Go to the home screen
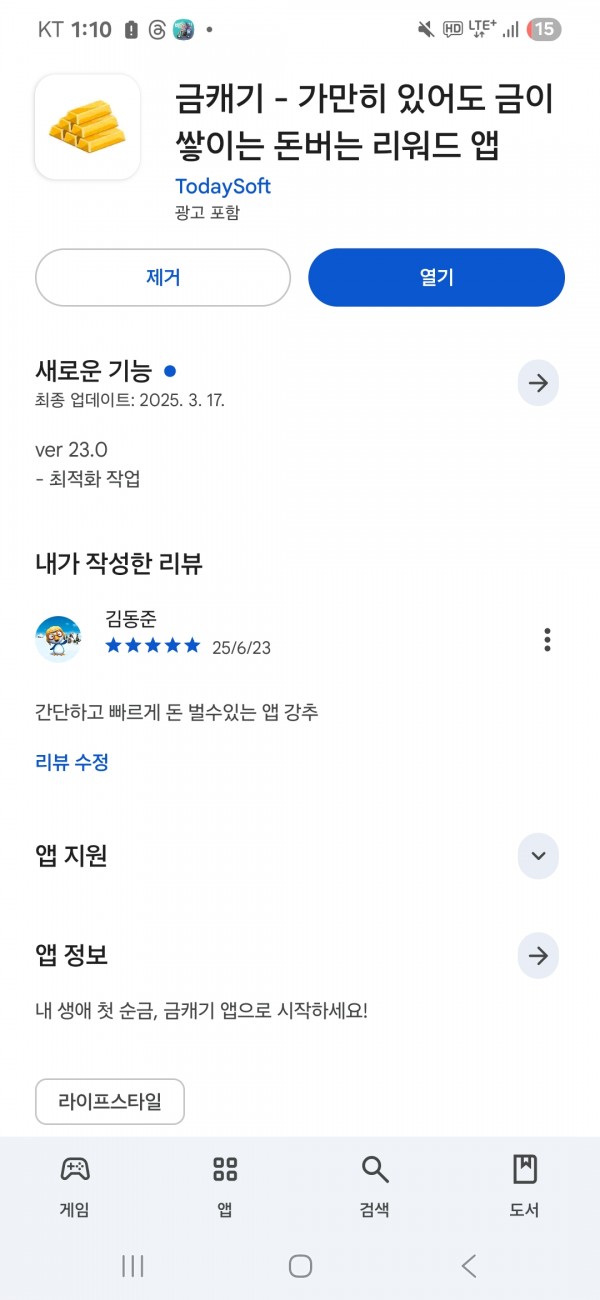The height and width of the screenshot is (1300, 600). pyautogui.click(x=300, y=1266)
